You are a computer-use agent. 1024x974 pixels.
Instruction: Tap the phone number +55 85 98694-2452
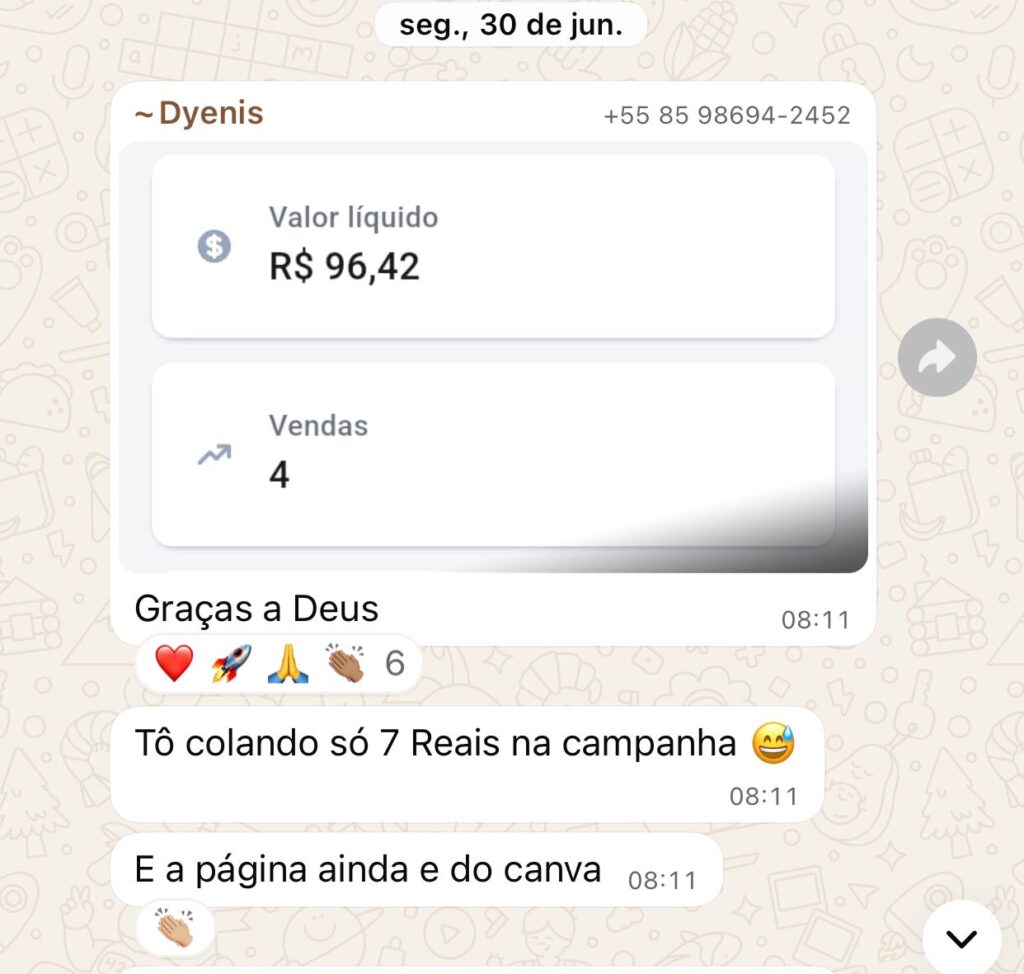click(727, 116)
